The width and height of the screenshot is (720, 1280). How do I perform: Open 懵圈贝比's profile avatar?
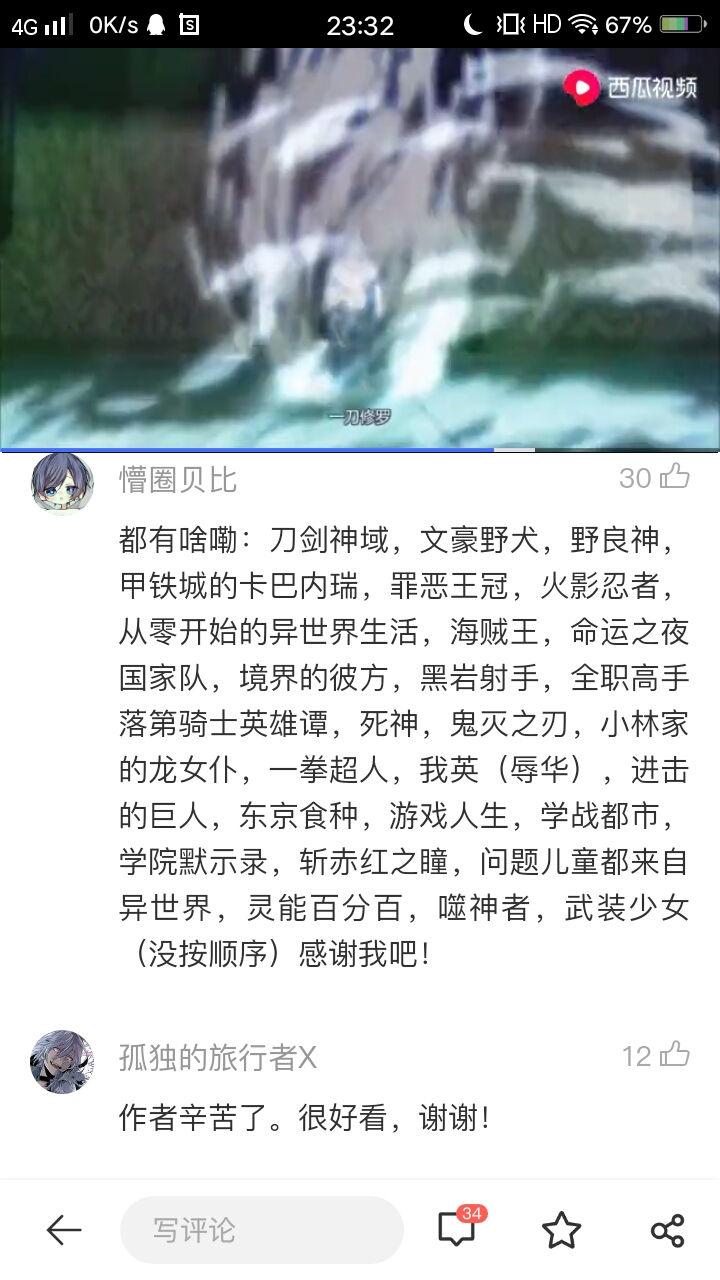pyautogui.click(x=62, y=483)
